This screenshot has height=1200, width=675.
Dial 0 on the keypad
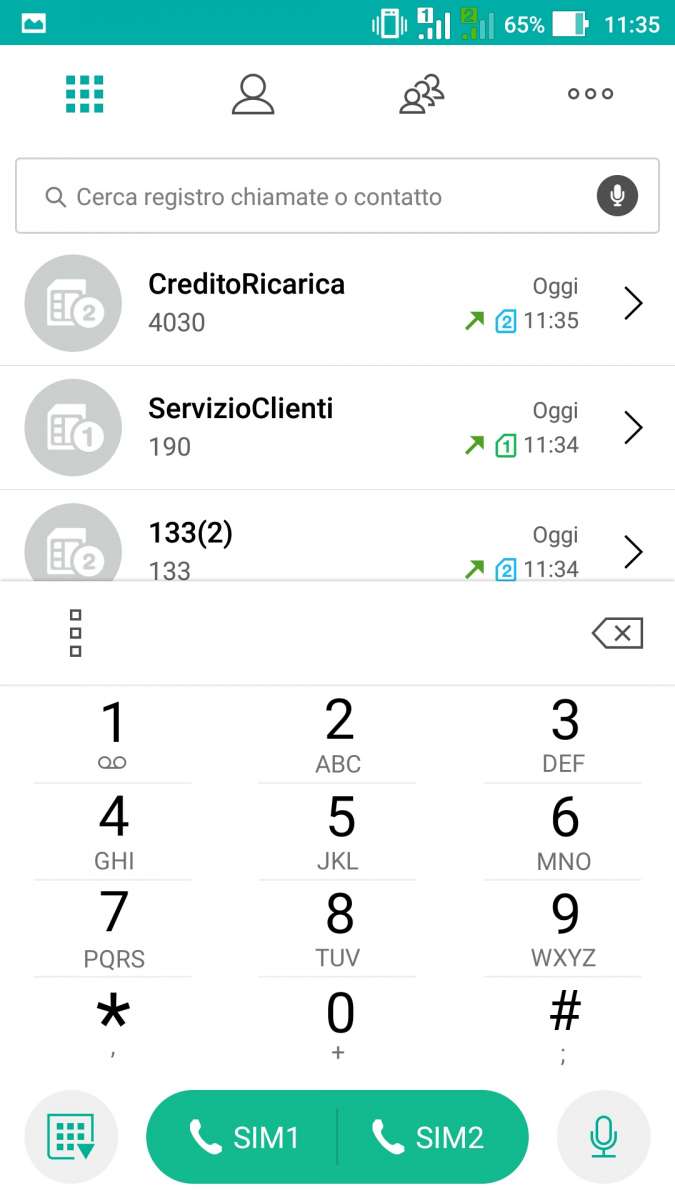click(339, 1024)
